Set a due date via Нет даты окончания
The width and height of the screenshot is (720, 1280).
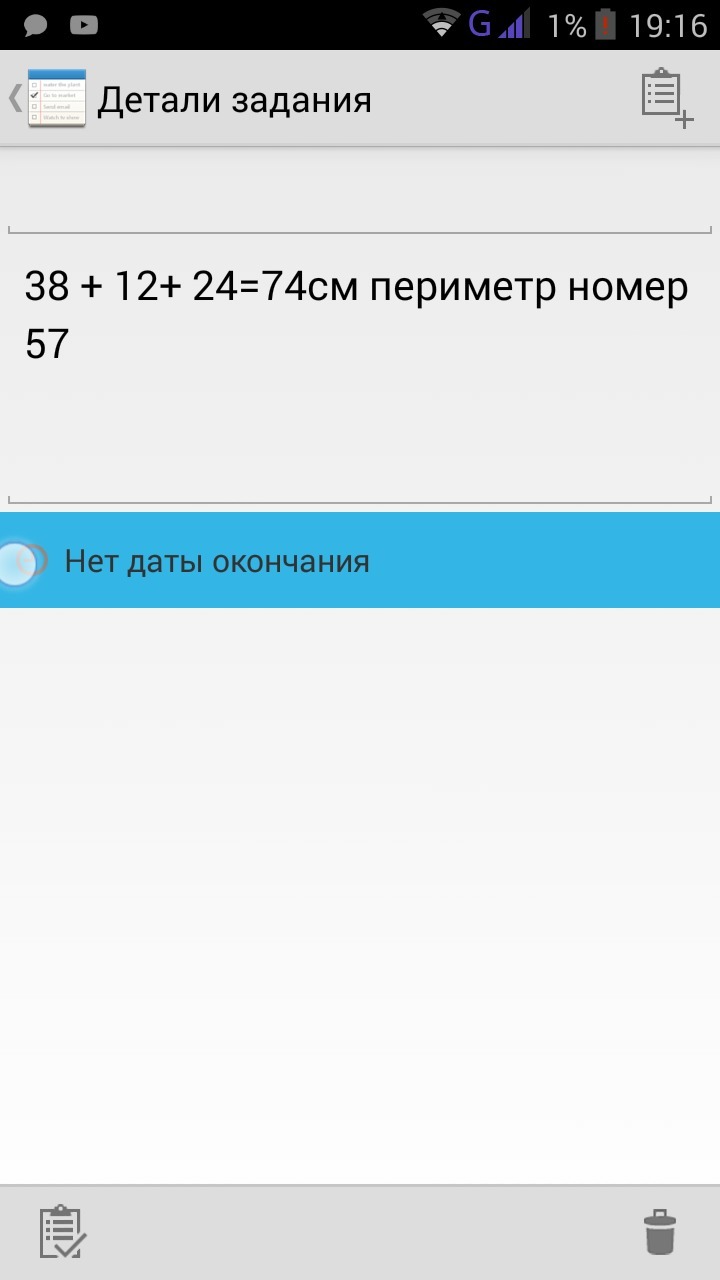(360, 561)
